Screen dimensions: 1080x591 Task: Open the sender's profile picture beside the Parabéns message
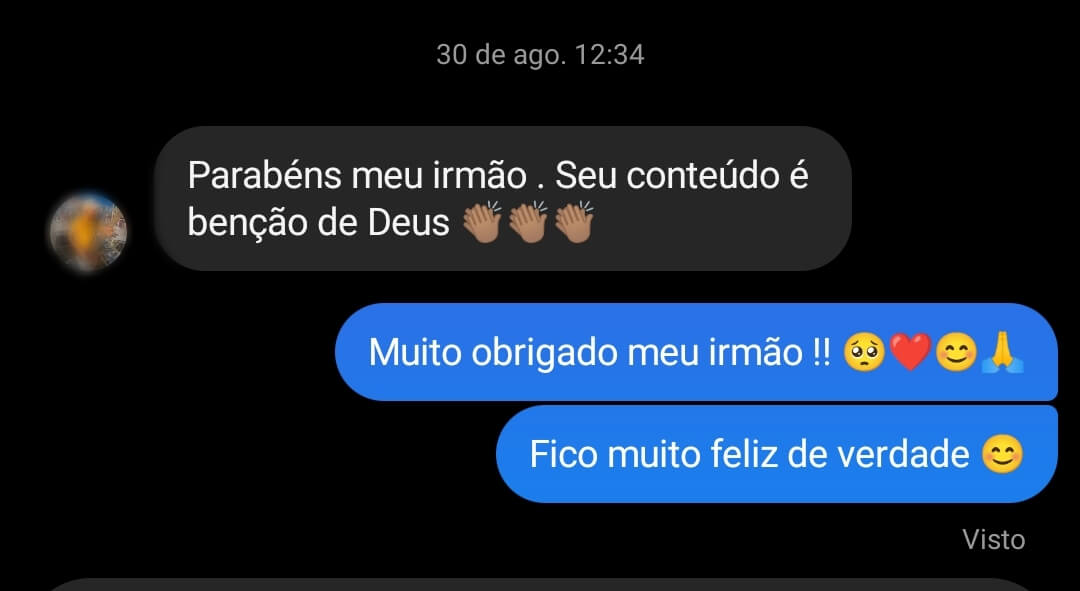tap(88, 231)
